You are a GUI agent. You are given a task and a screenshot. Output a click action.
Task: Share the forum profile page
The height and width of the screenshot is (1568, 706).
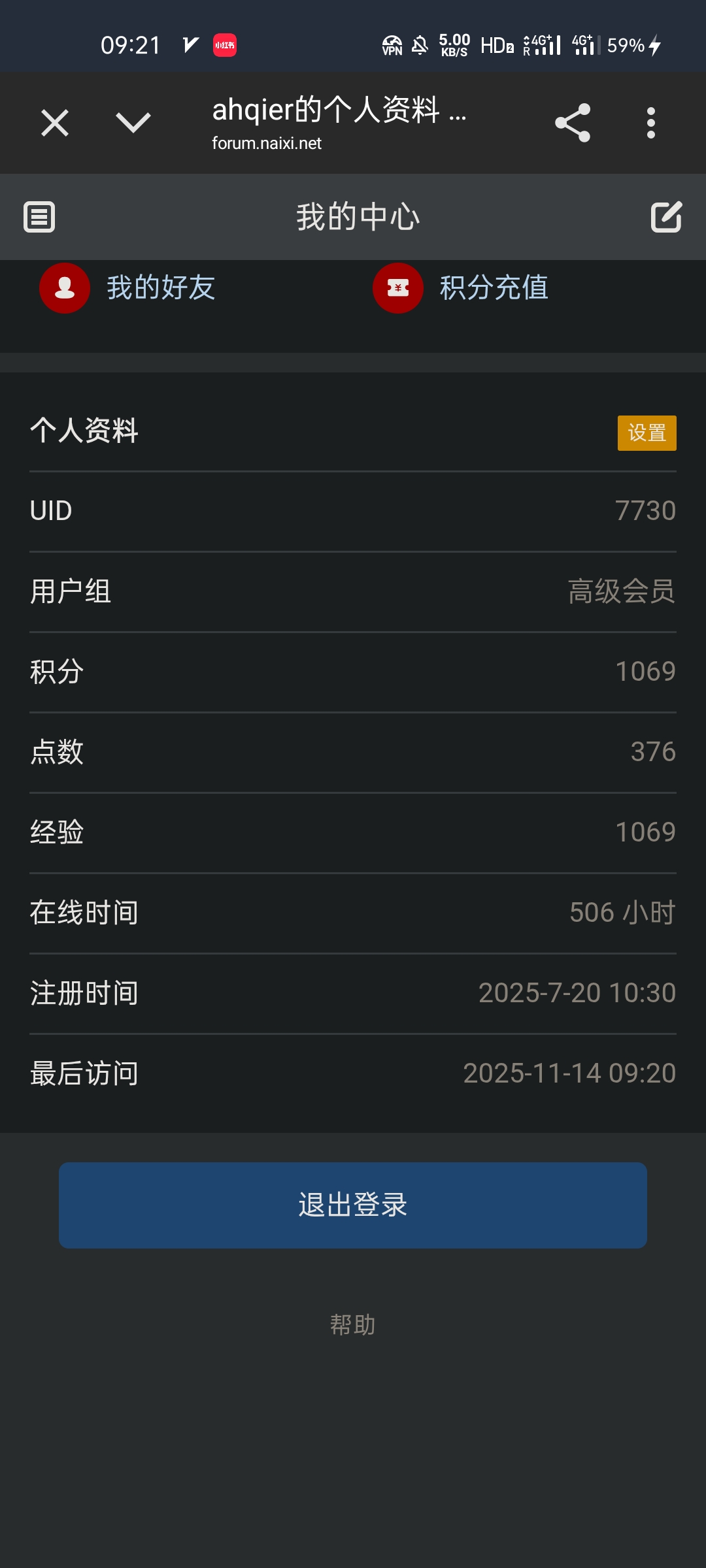tap(572, 123)
